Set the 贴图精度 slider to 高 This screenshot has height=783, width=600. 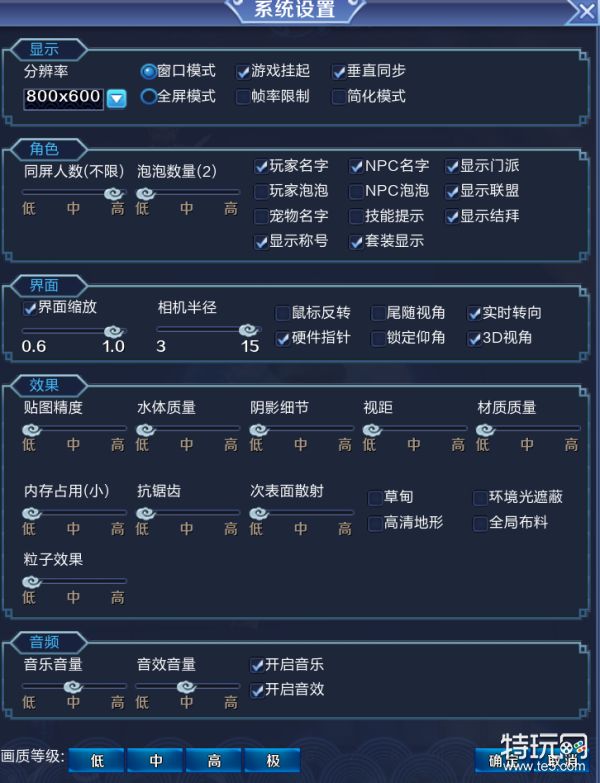[x=118, y=430]
